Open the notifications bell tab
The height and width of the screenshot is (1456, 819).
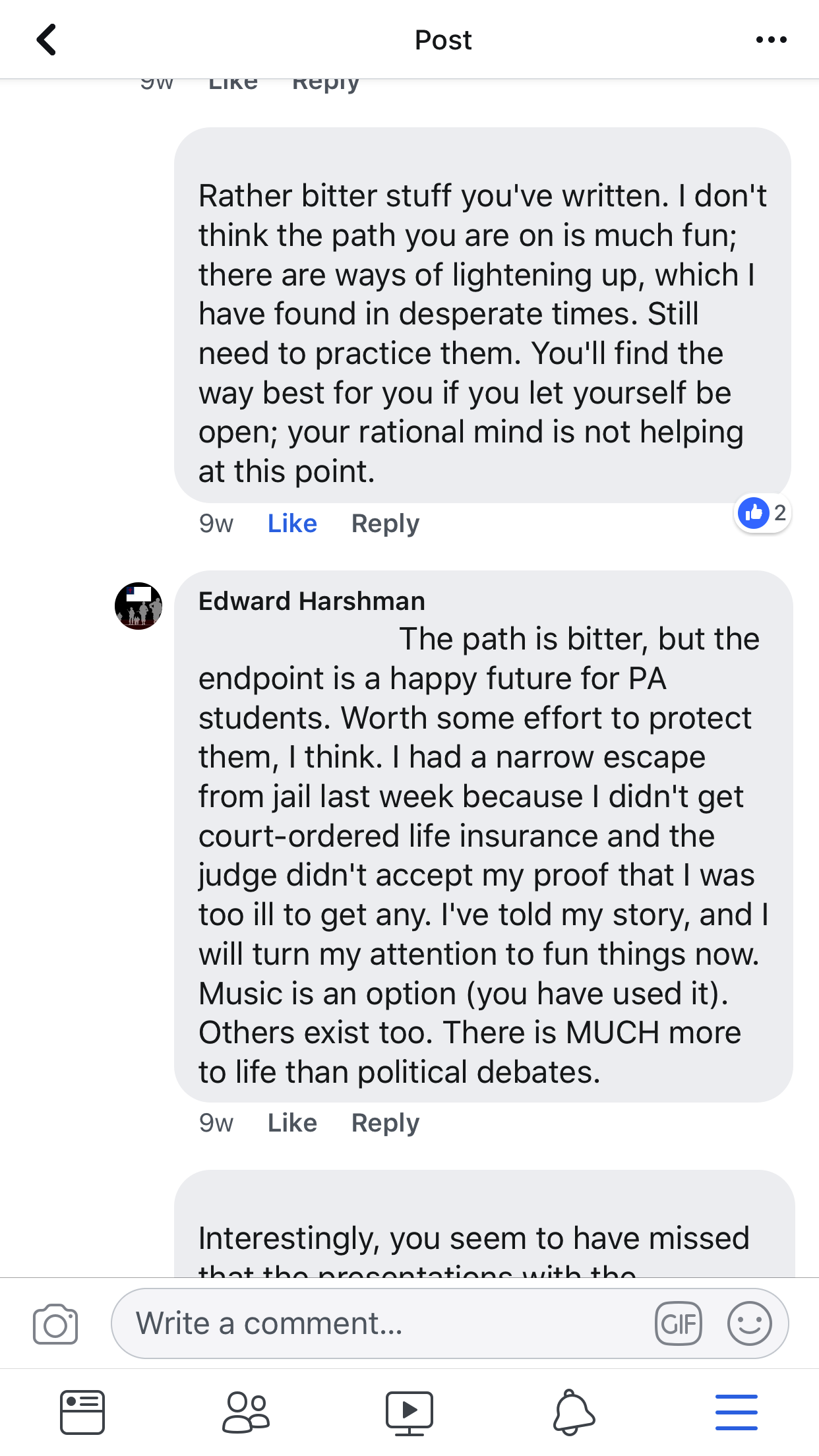click(x=574, y=1412)
